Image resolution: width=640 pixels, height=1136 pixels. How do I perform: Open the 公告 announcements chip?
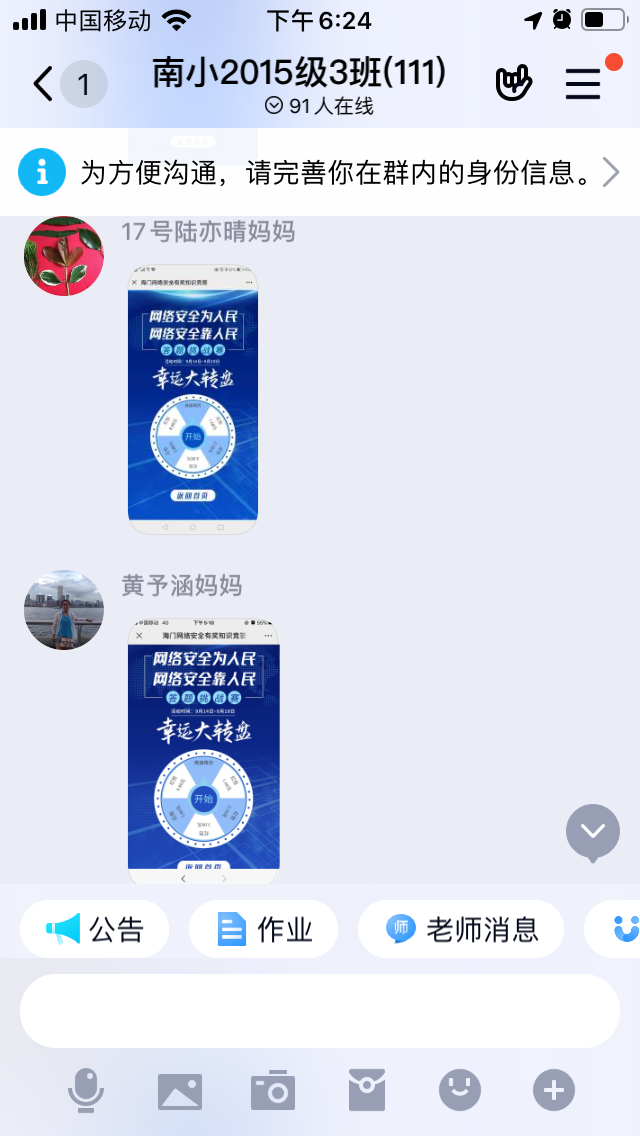(95, 930)
